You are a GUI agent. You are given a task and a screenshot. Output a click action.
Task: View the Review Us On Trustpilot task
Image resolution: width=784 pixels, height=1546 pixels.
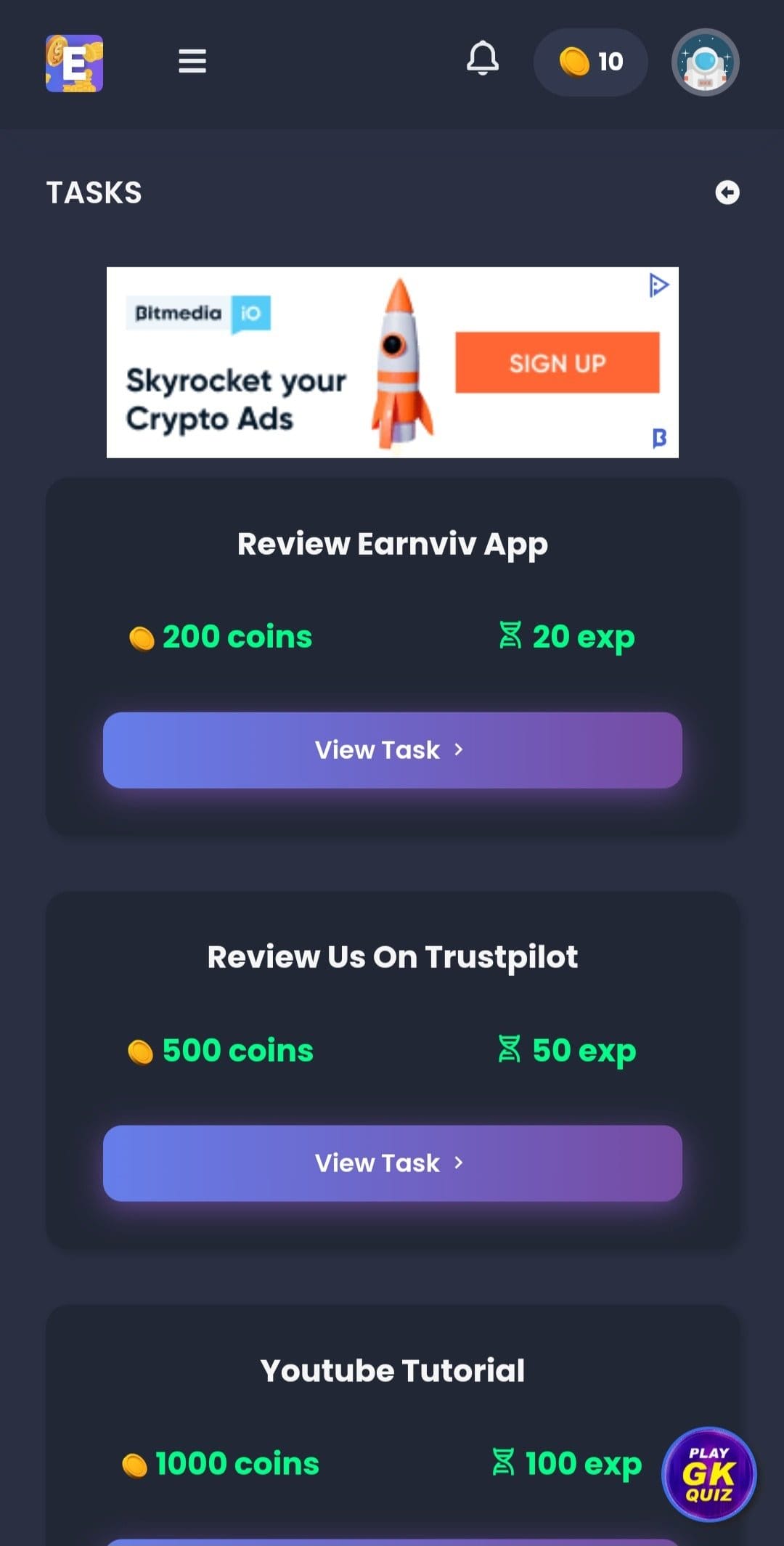392,1163
